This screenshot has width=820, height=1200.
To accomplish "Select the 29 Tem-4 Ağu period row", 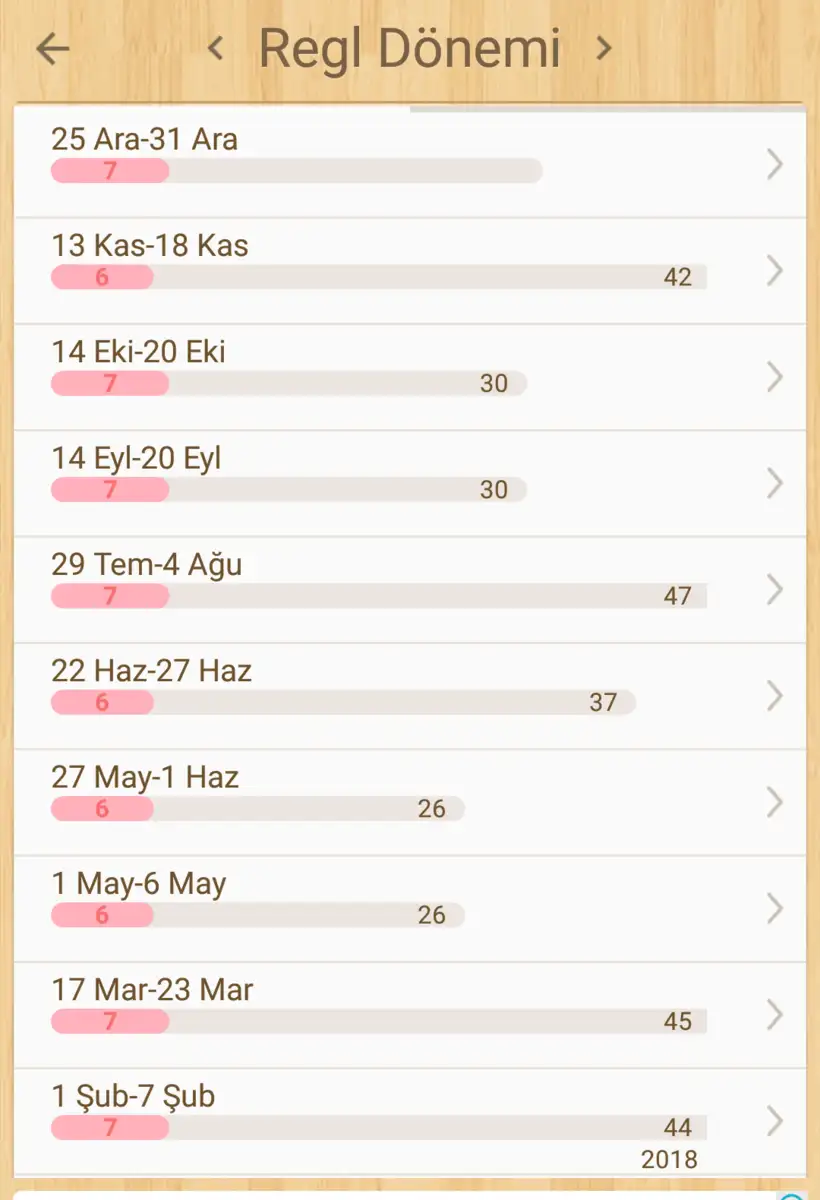I will click(x=410, y=590).
